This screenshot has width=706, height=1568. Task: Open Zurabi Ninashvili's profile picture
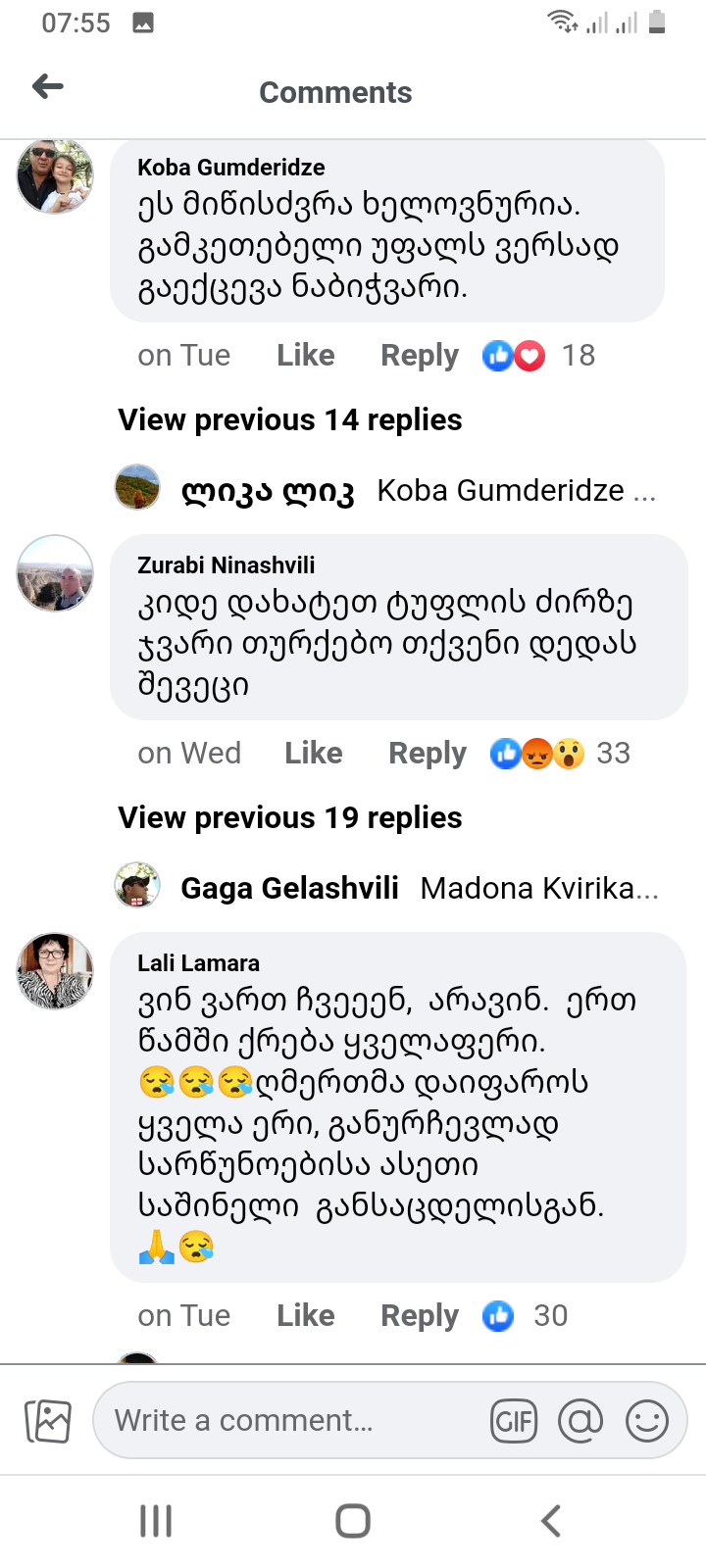(55, 573)
